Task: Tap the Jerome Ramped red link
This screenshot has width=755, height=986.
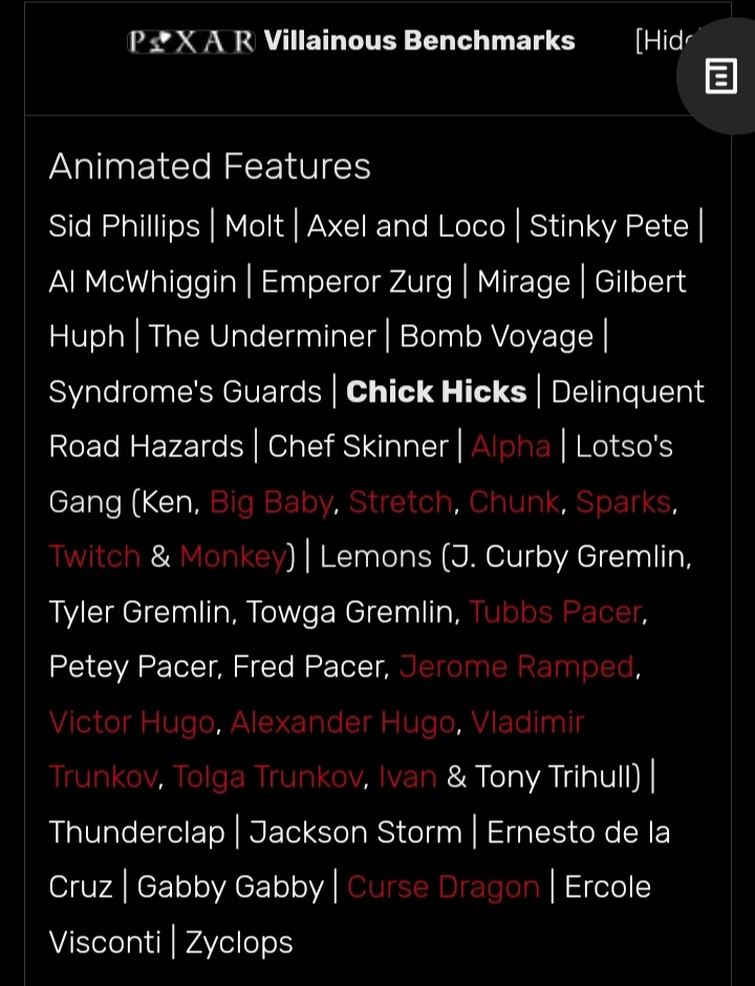Action: point(516,667)
